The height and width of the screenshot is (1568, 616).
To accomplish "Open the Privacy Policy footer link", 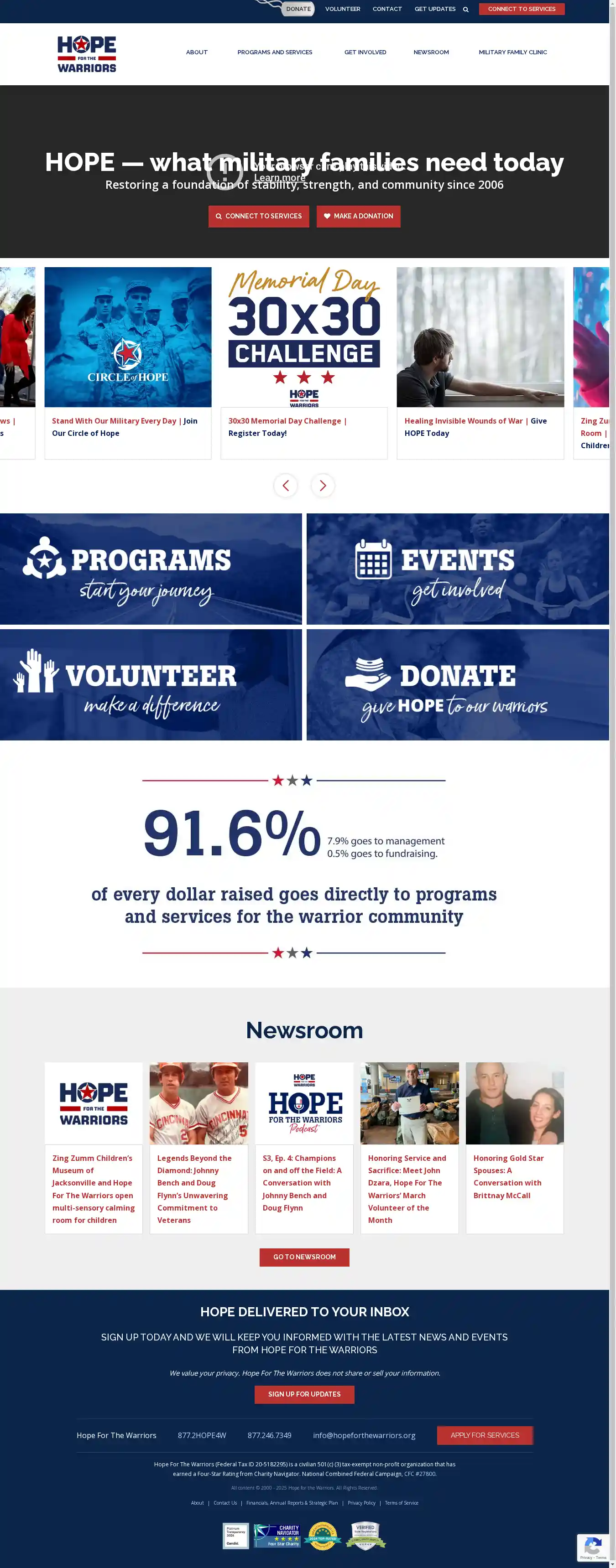I will tap(361, 1502).
